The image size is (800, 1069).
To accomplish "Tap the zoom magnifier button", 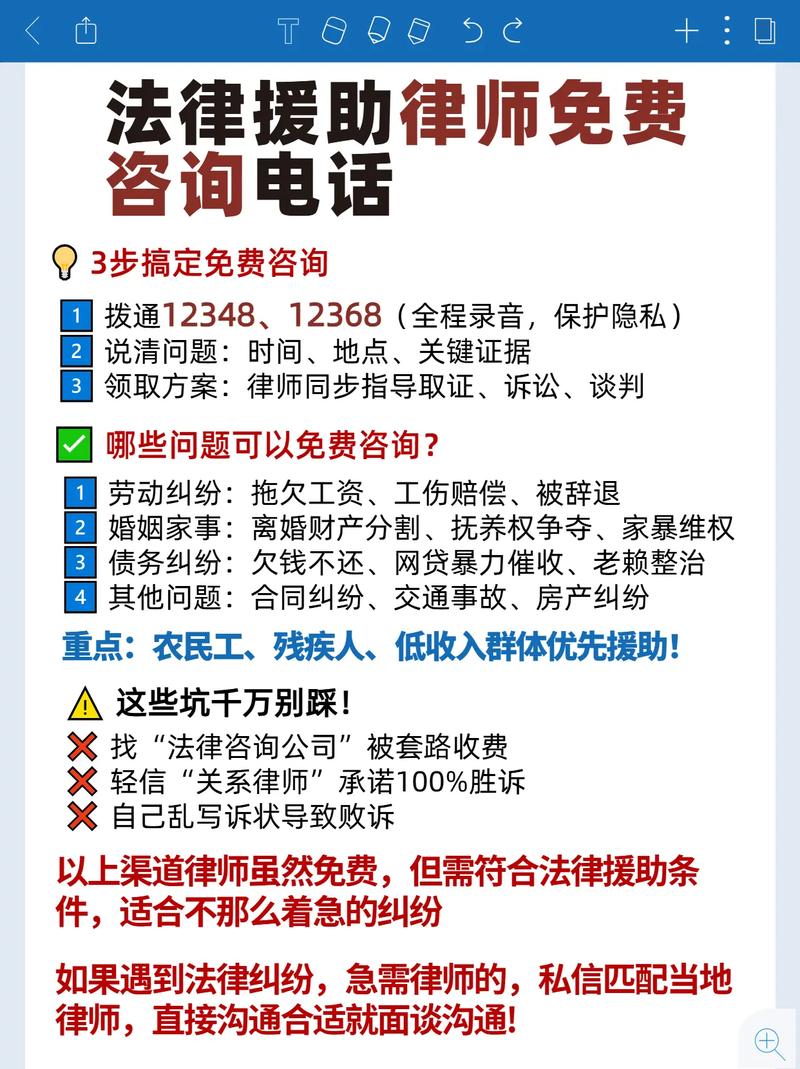I will click(x=769, y=1041).
